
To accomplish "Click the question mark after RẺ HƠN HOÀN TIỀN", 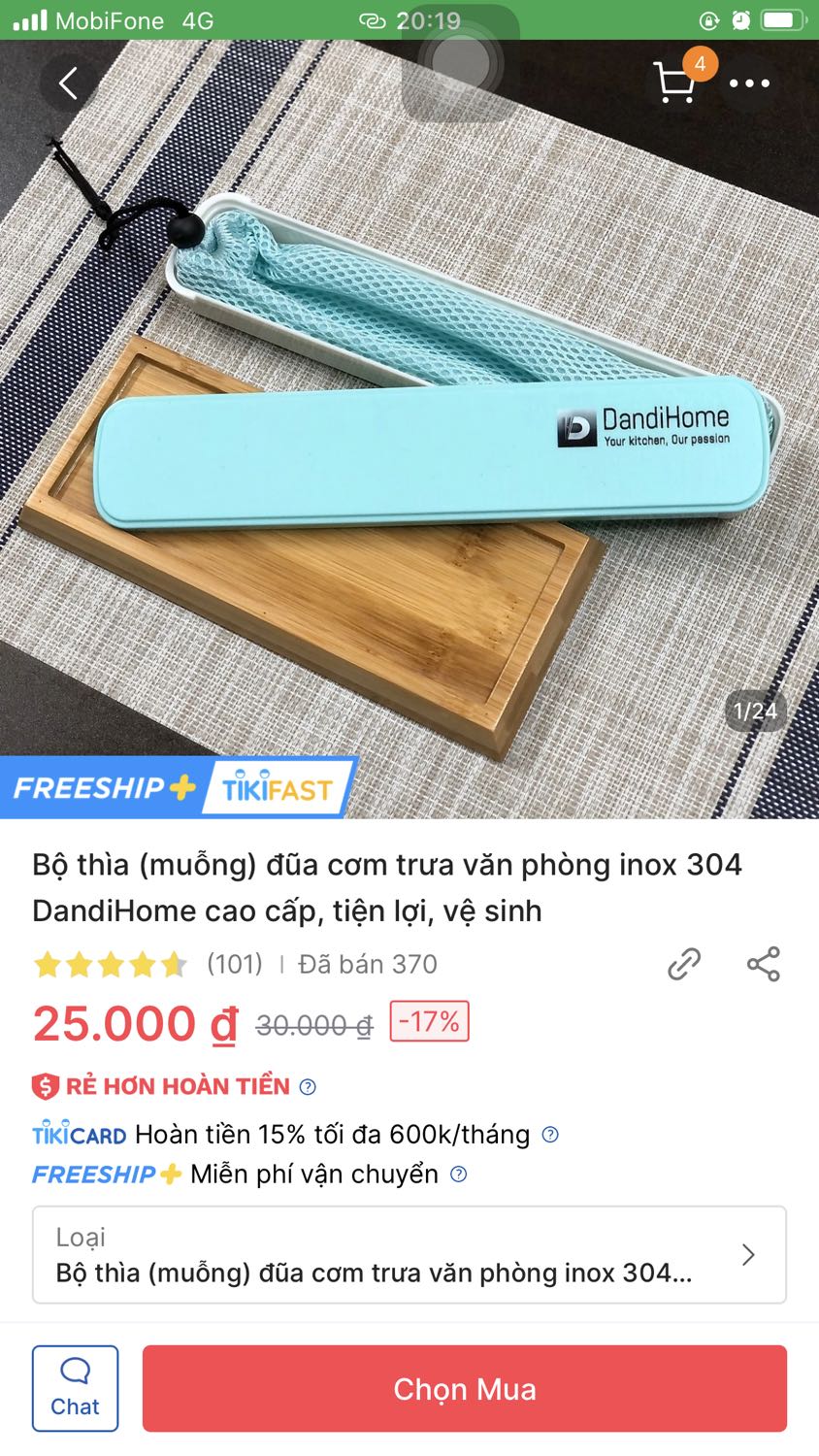I will 308,1086.
